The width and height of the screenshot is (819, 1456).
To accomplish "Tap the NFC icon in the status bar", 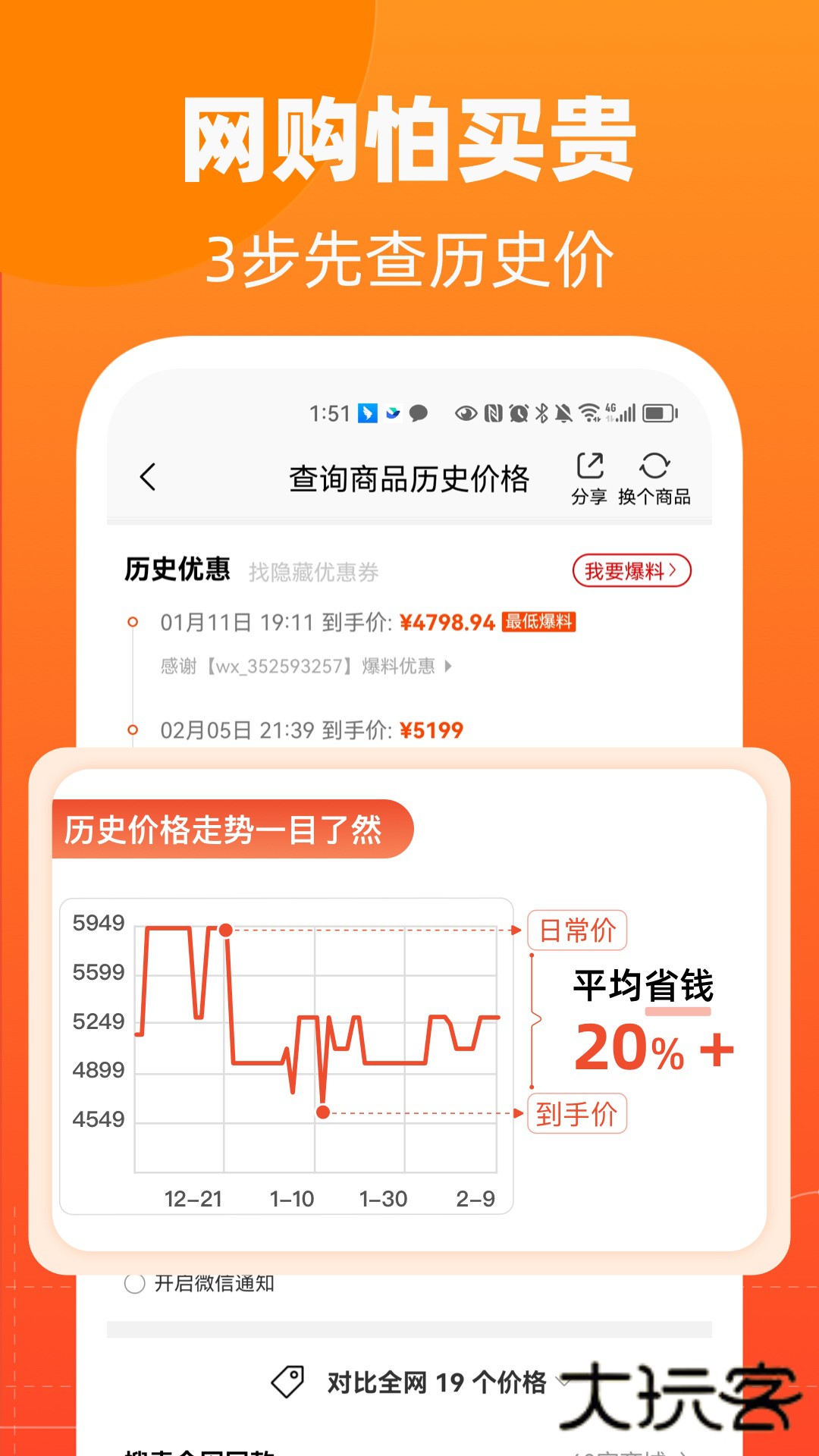I will pyautogui.click(x=491, y=413).
